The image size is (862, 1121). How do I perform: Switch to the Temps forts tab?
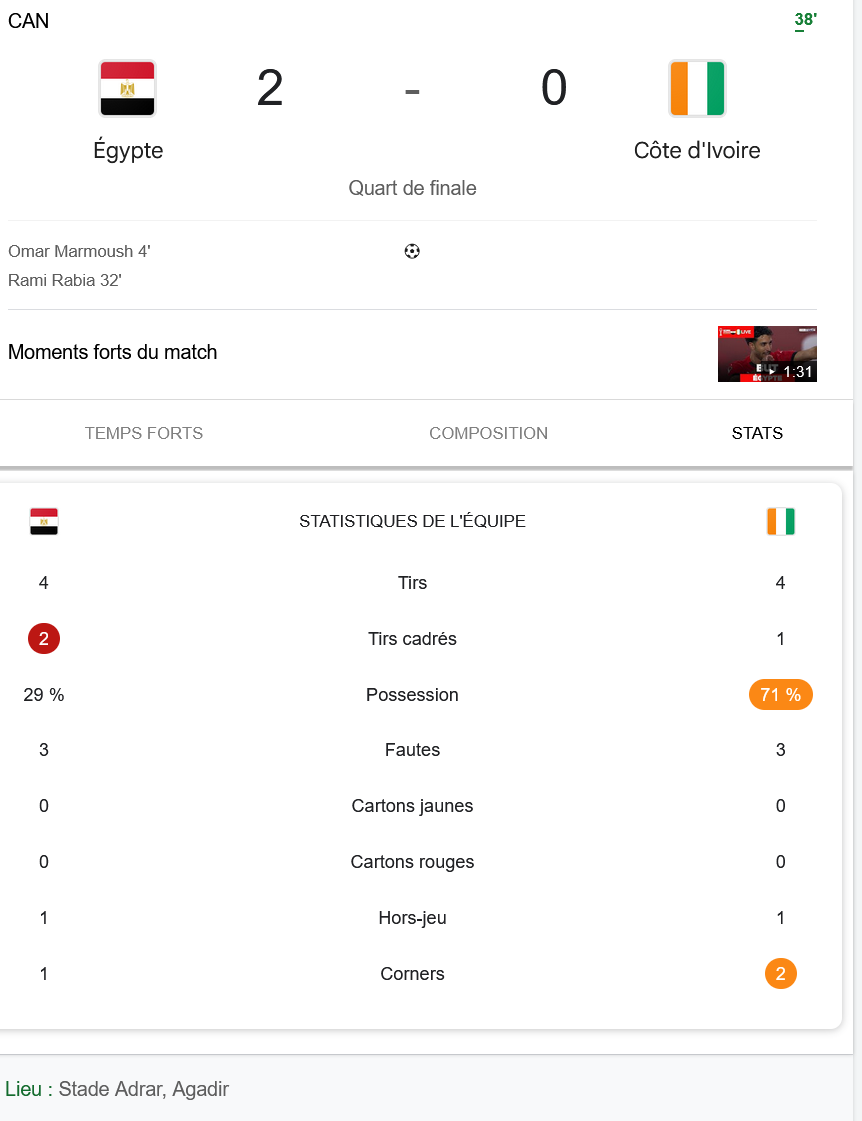coord(144,433)
